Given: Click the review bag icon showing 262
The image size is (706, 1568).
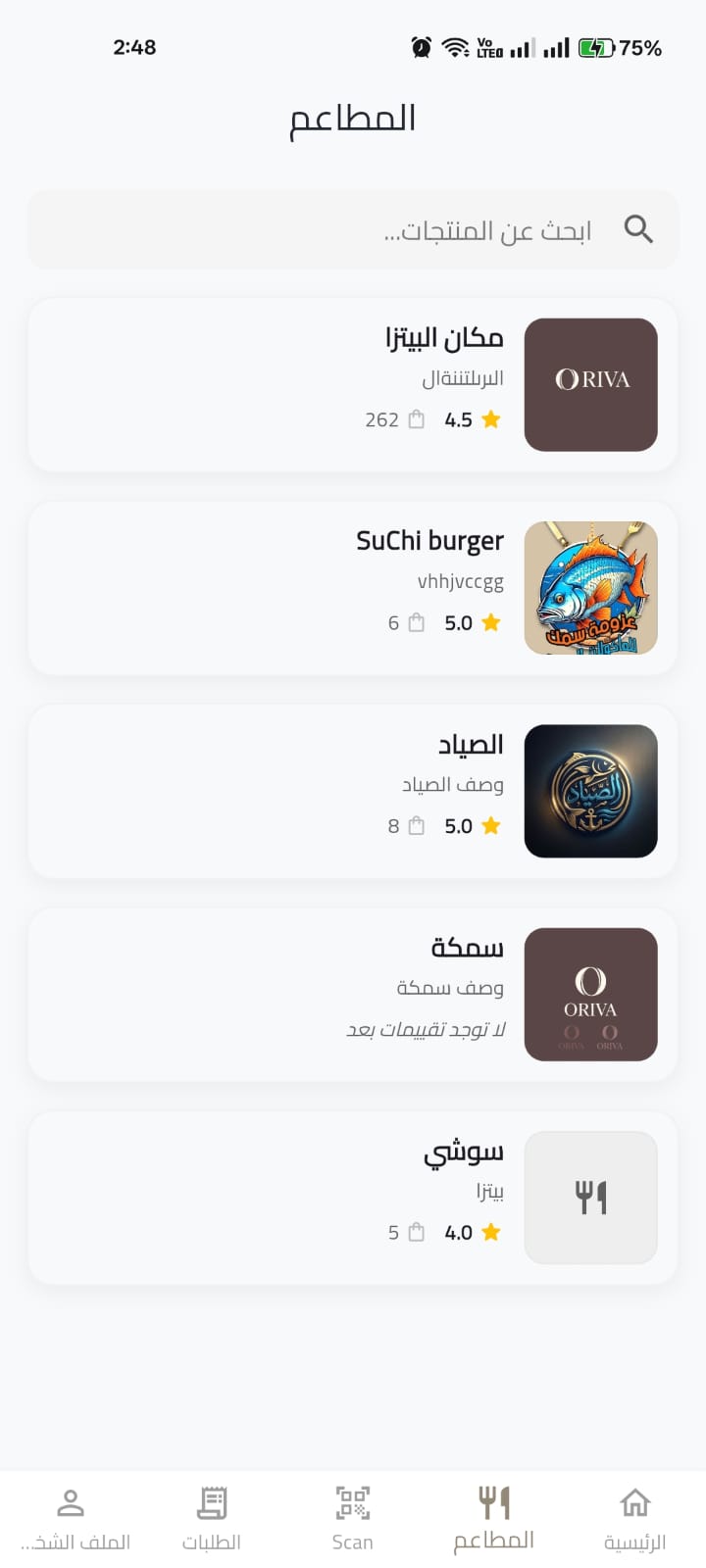Looking at the screenshot, I should 415,418.
